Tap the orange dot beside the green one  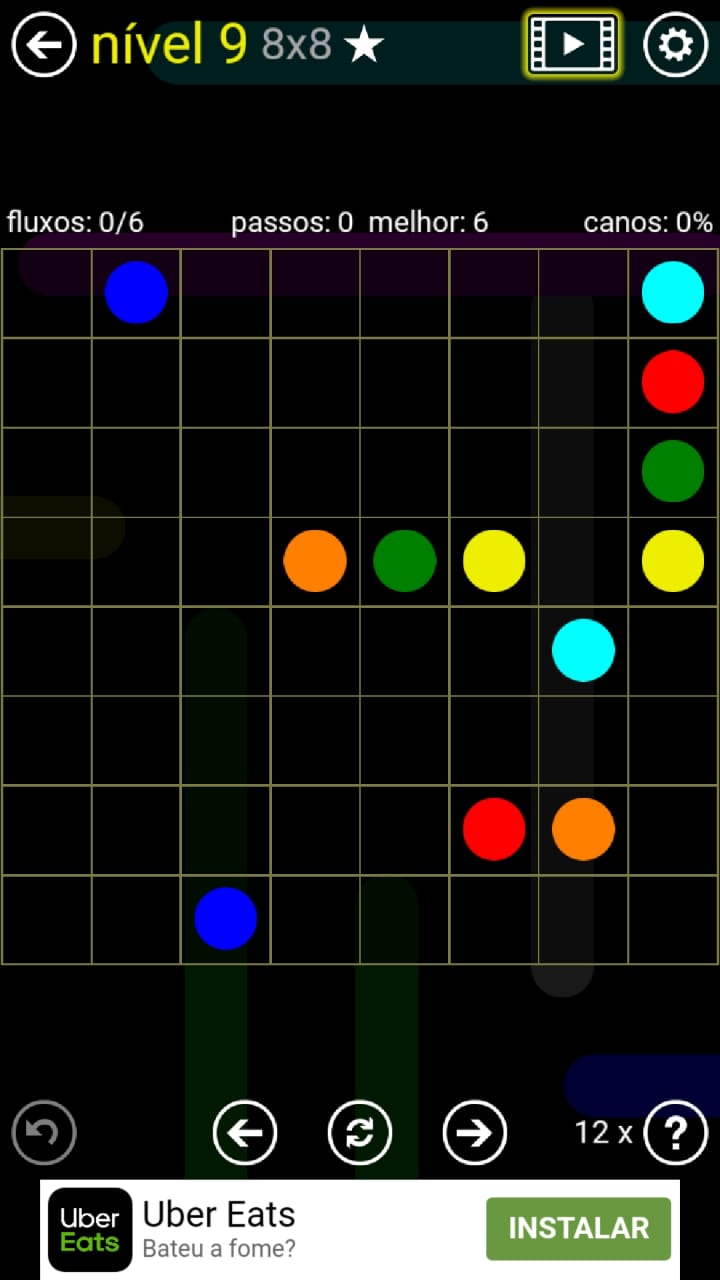point(315,561)
